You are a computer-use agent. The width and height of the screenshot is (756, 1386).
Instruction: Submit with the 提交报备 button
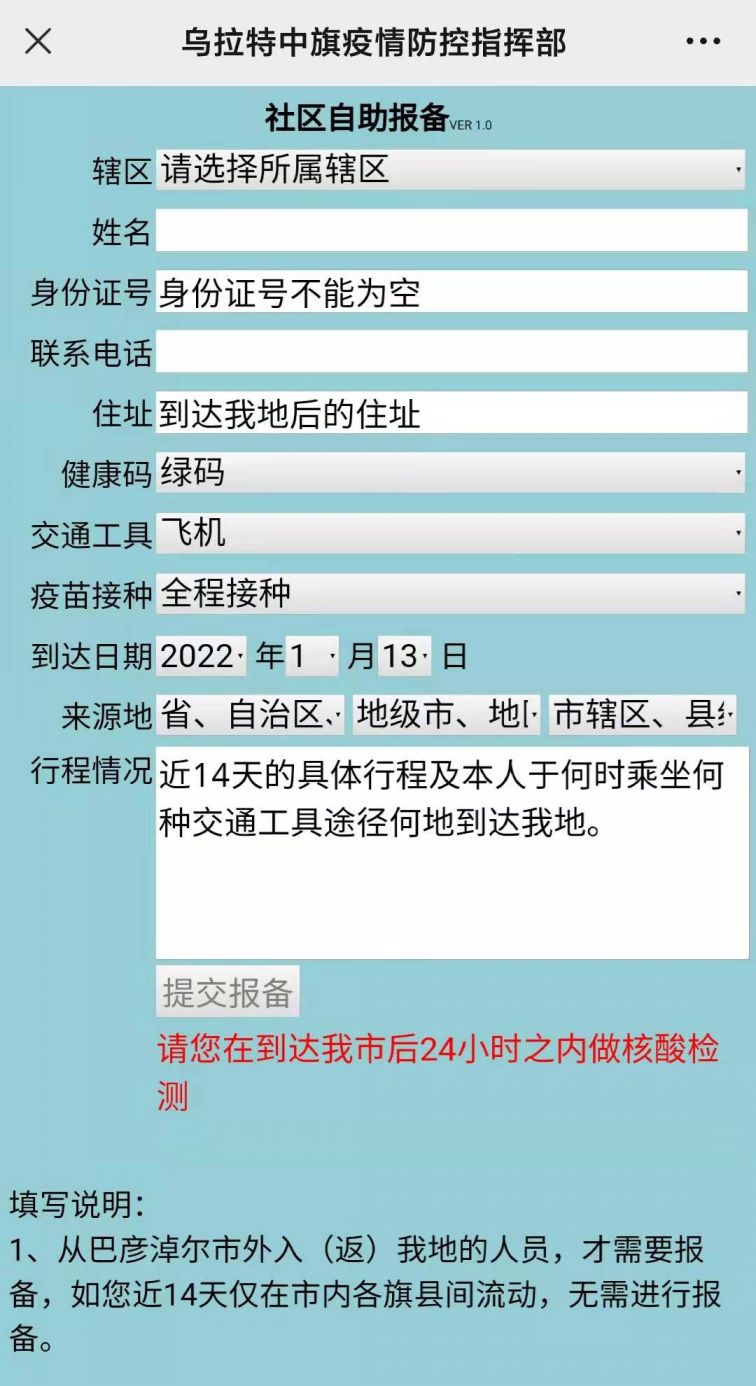(x=227, y=992)
